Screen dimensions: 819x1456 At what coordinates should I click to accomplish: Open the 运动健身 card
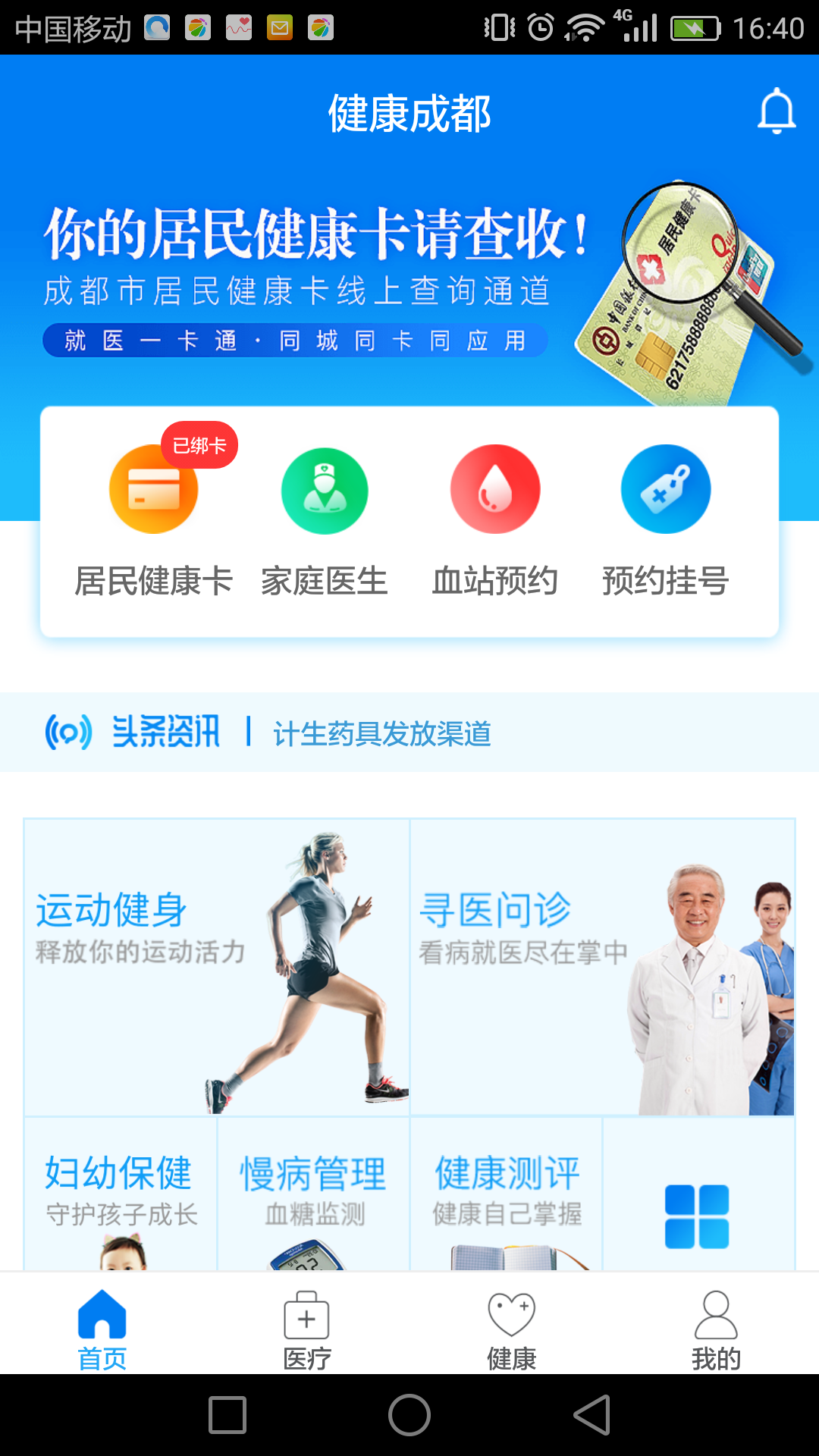(217, 967)
